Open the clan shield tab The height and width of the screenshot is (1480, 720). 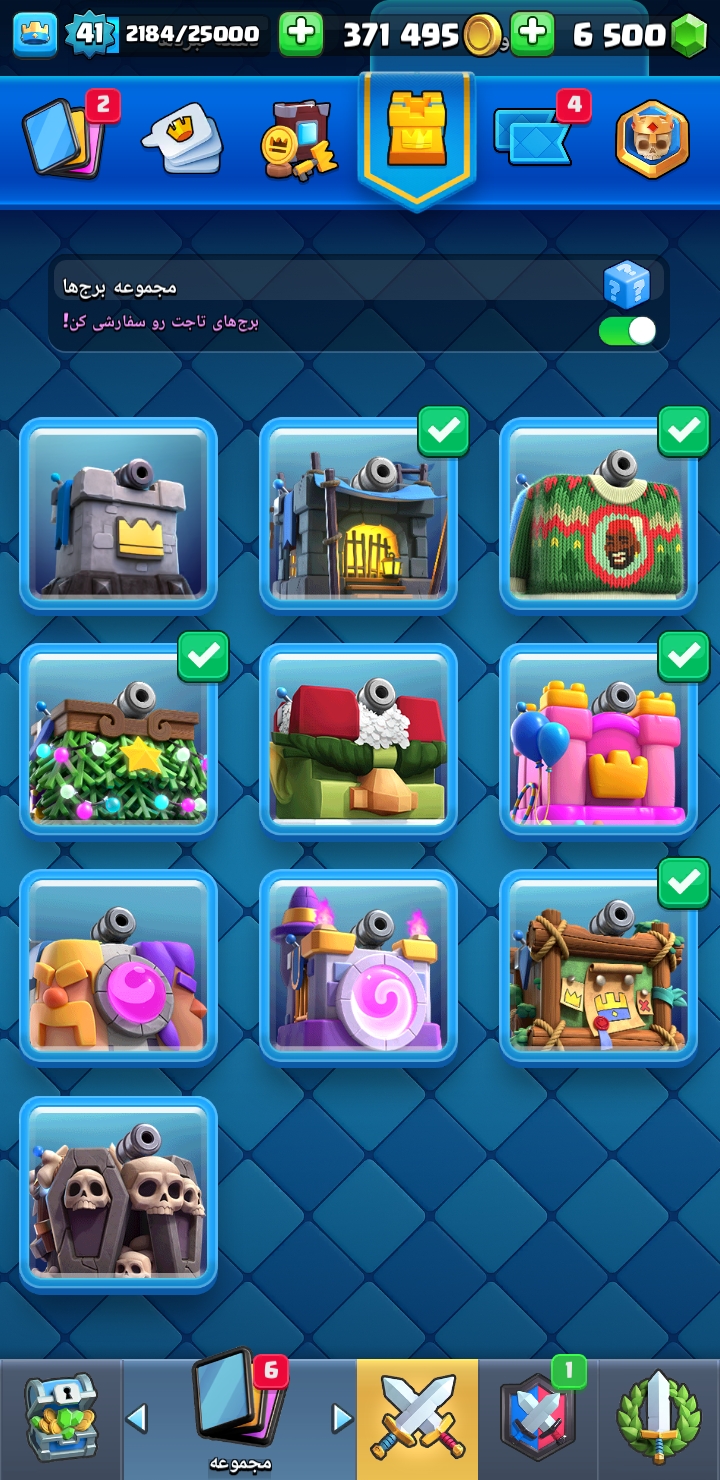point(538,1419)
